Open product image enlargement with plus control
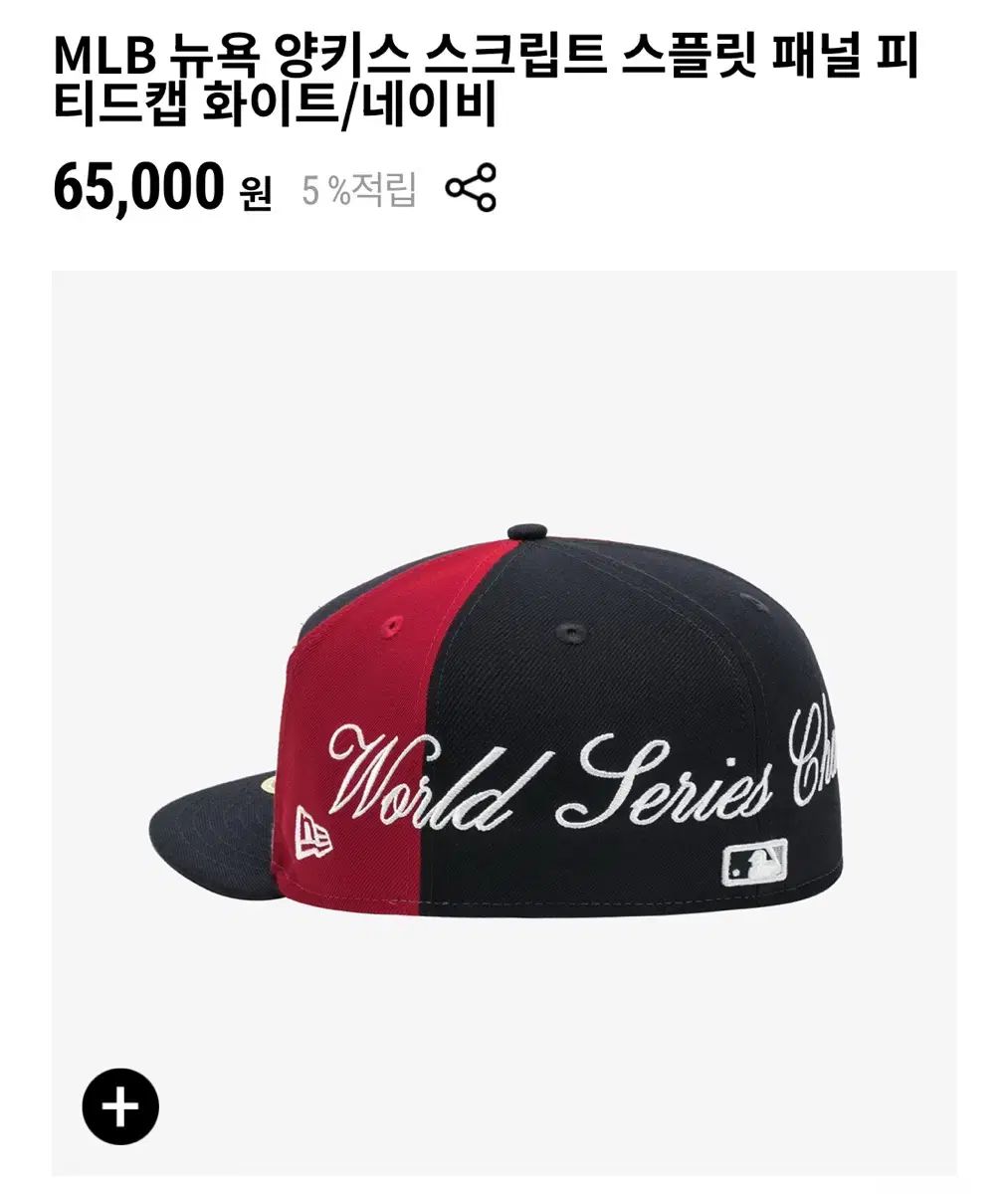This screenshot has width=1008, height=1194. pos(119,1107)
